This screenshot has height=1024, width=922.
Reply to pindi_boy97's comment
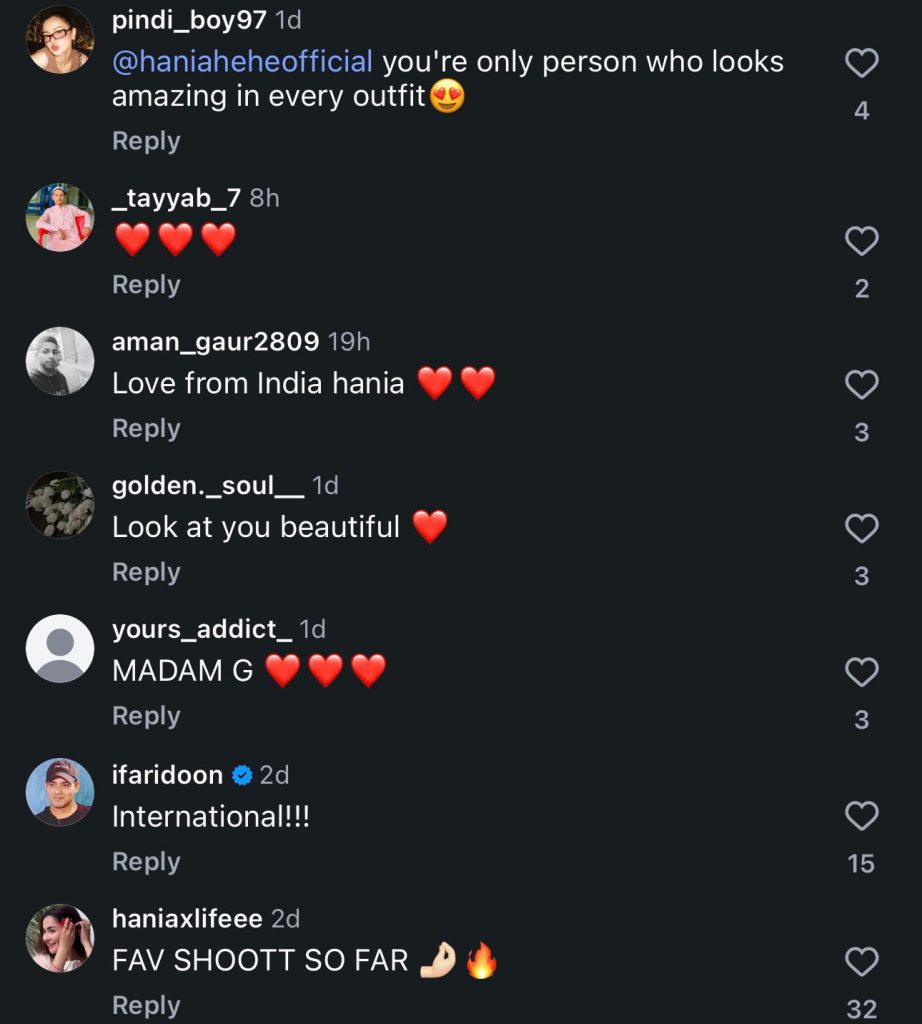[146, 141]
